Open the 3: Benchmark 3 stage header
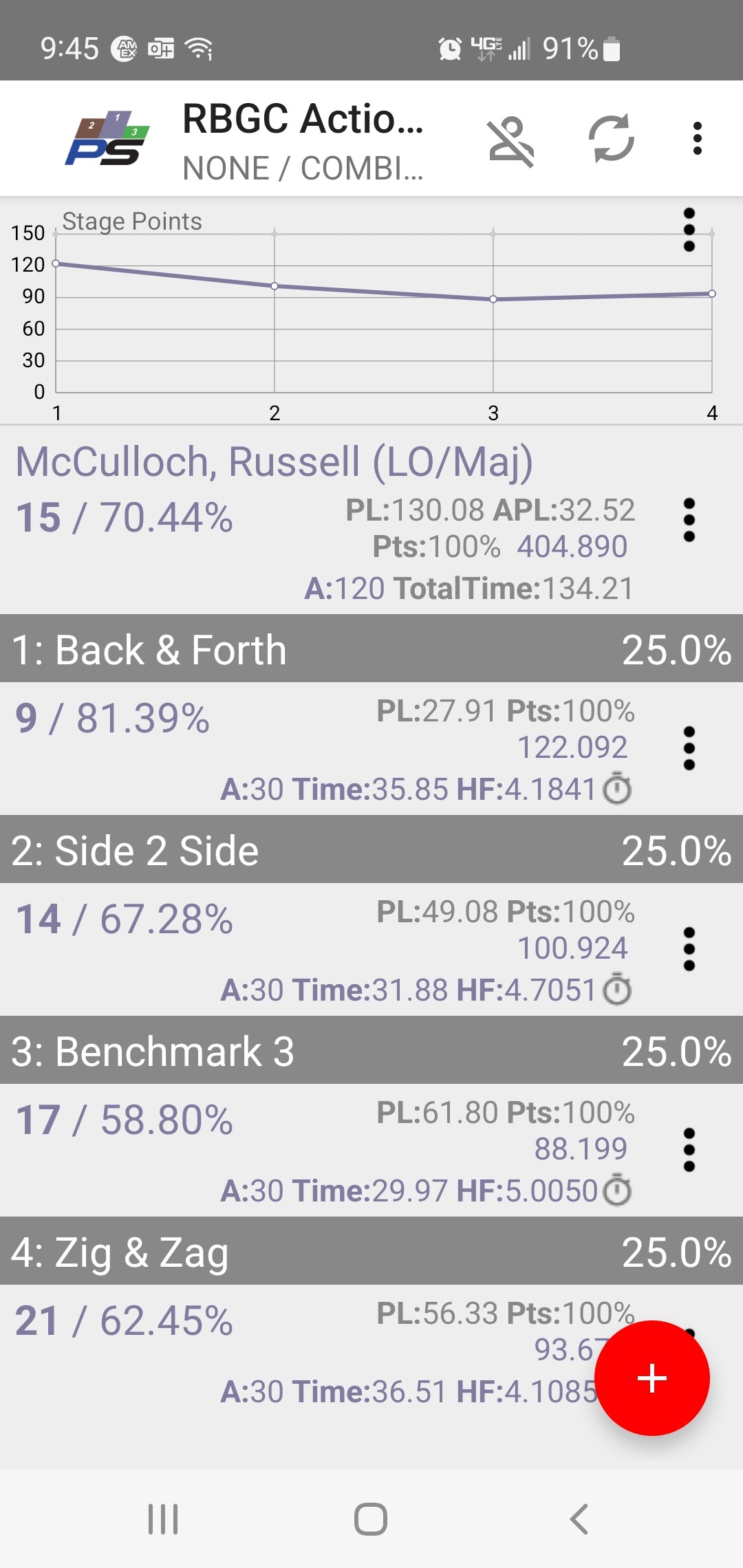 pos(371,1051)
